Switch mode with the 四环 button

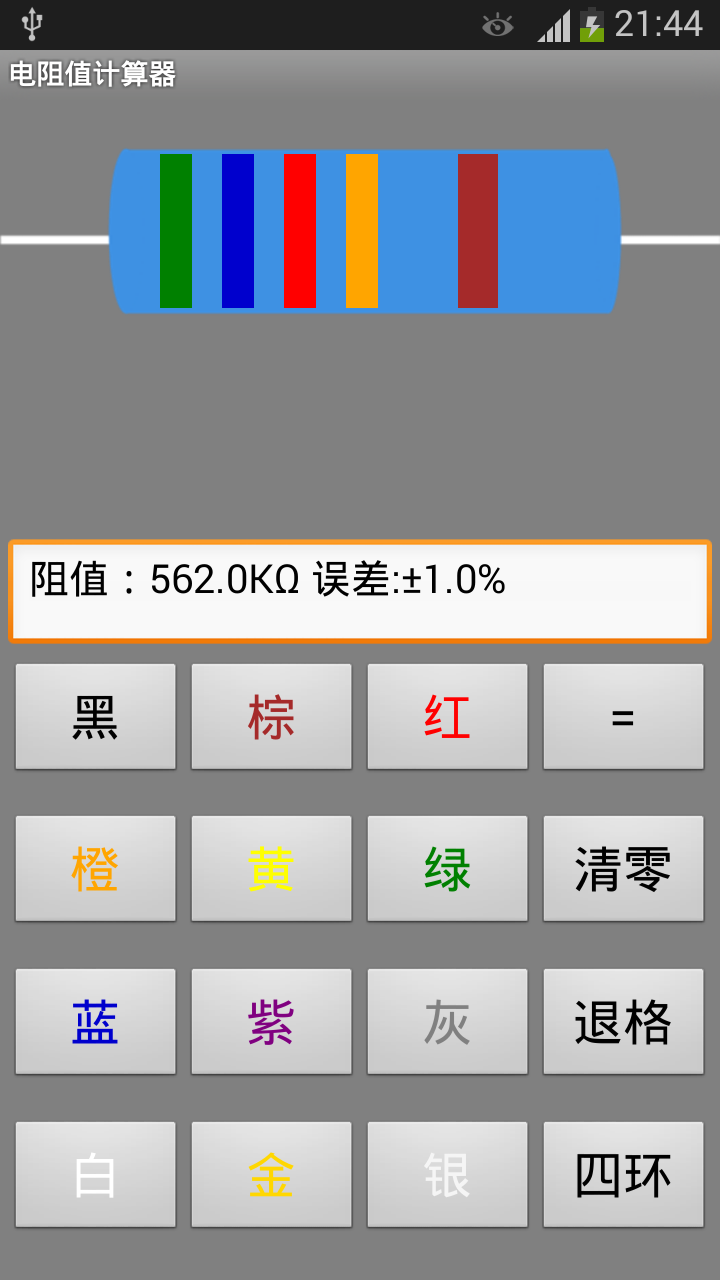pos(623,1175)
